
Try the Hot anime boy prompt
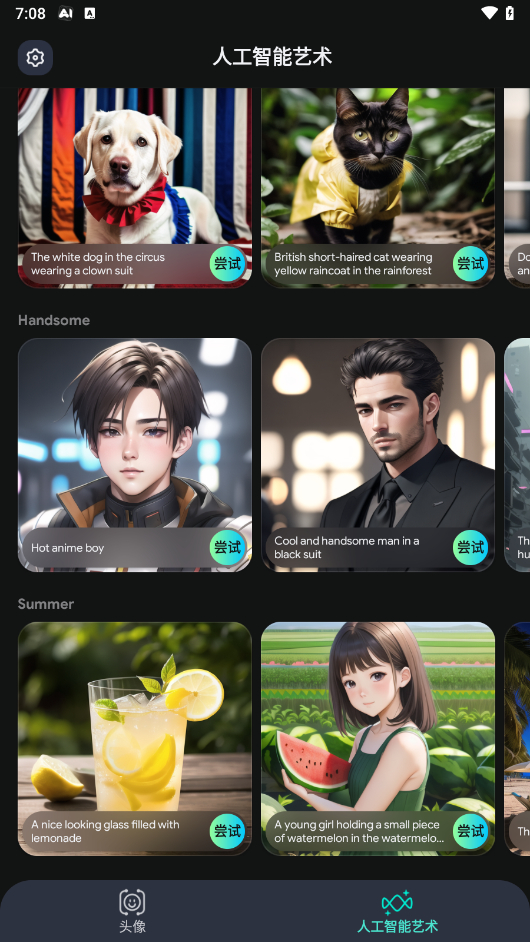[228, 547]
